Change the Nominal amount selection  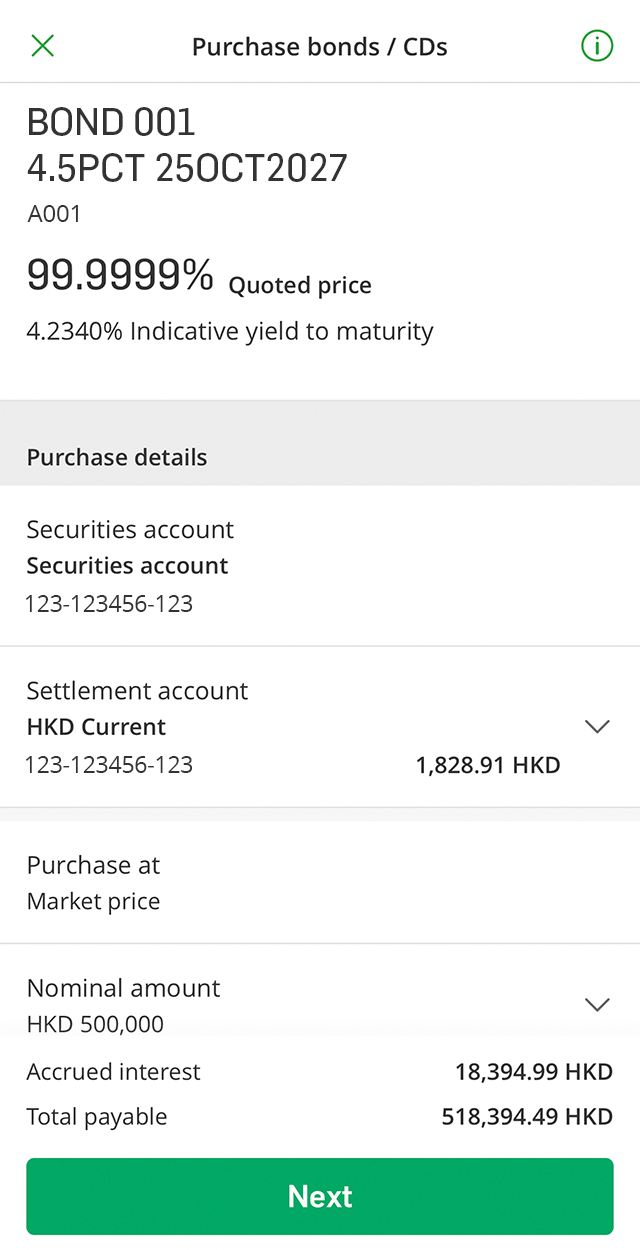[x=320, y=1005]
